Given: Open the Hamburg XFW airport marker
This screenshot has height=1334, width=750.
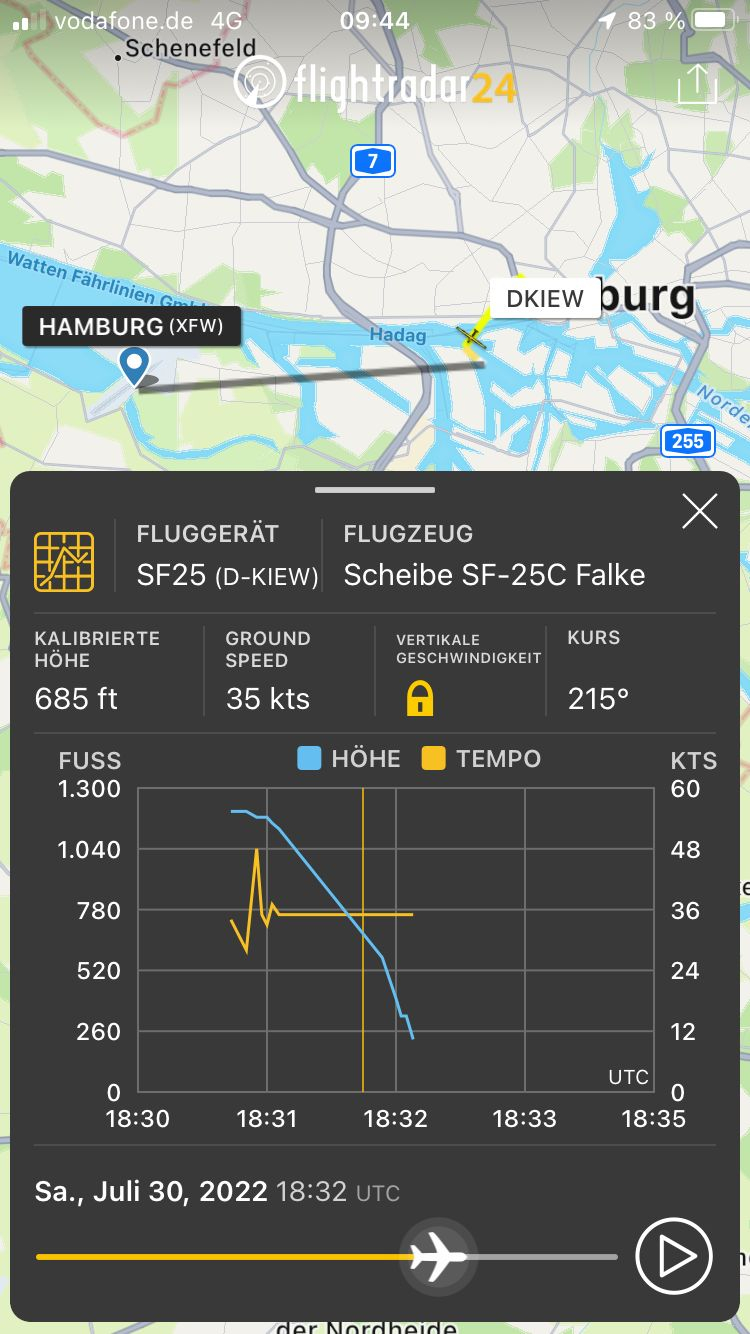Looking at the screenshot, I should 133,365.
